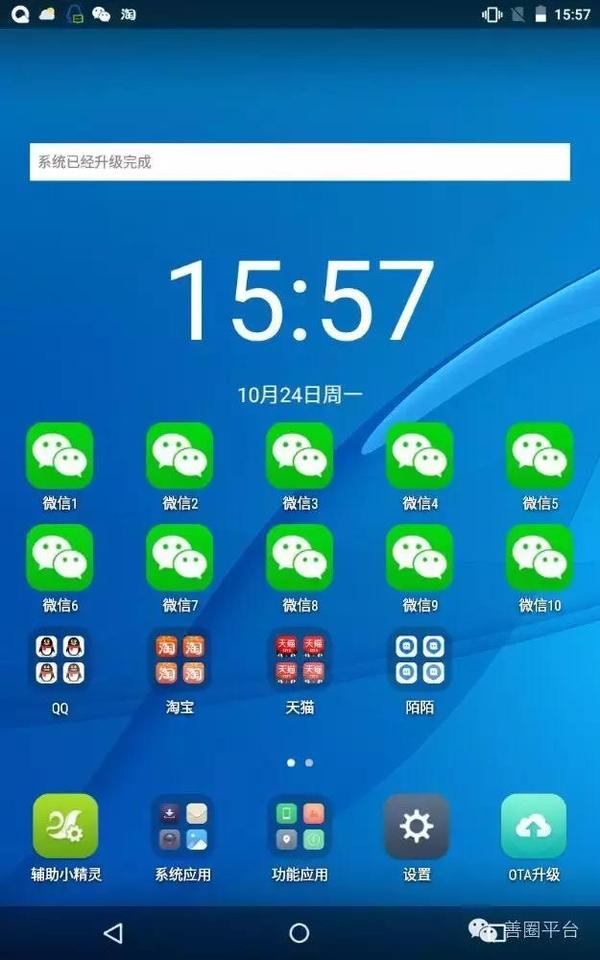This screenshot has height=960, width=600.
Task: Open the 微信1 app
Action: 60,456
